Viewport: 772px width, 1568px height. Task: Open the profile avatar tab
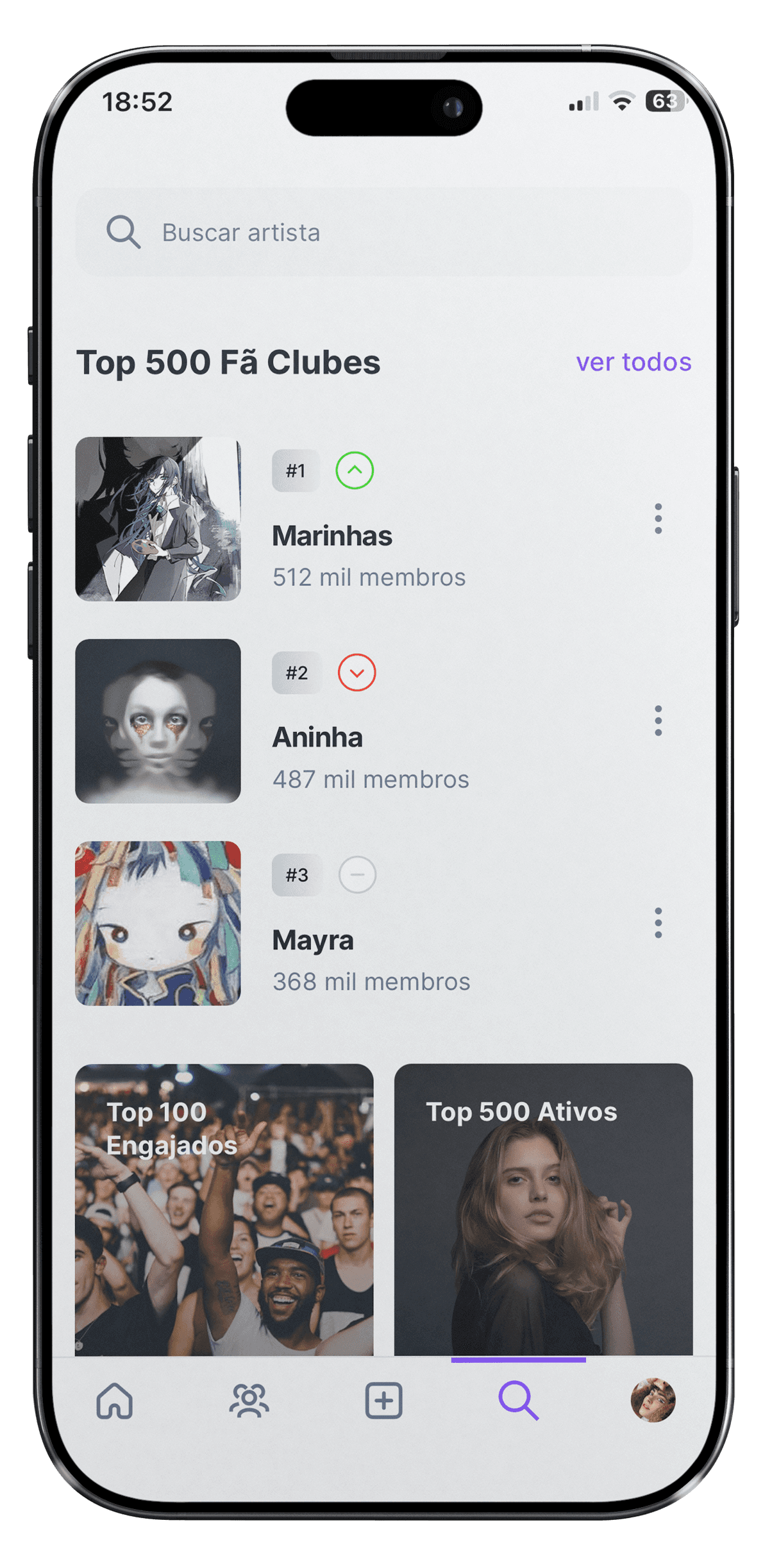(653, 1401)
